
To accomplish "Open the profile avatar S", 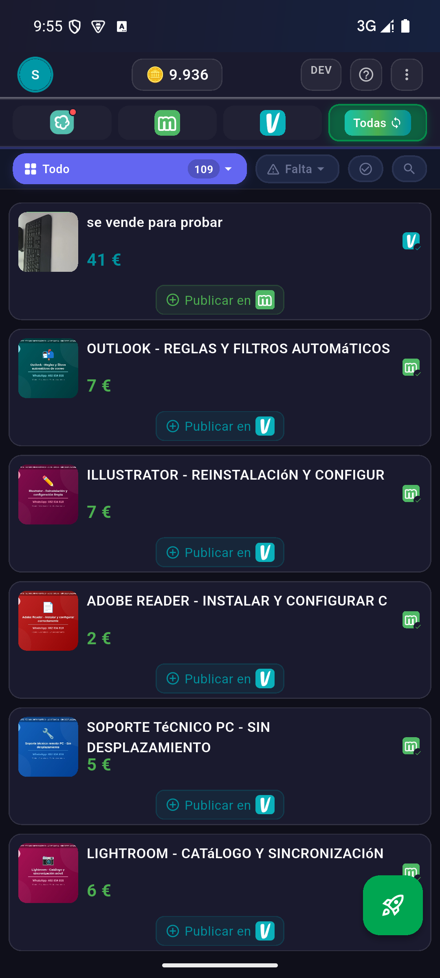I will pos(35,75).
